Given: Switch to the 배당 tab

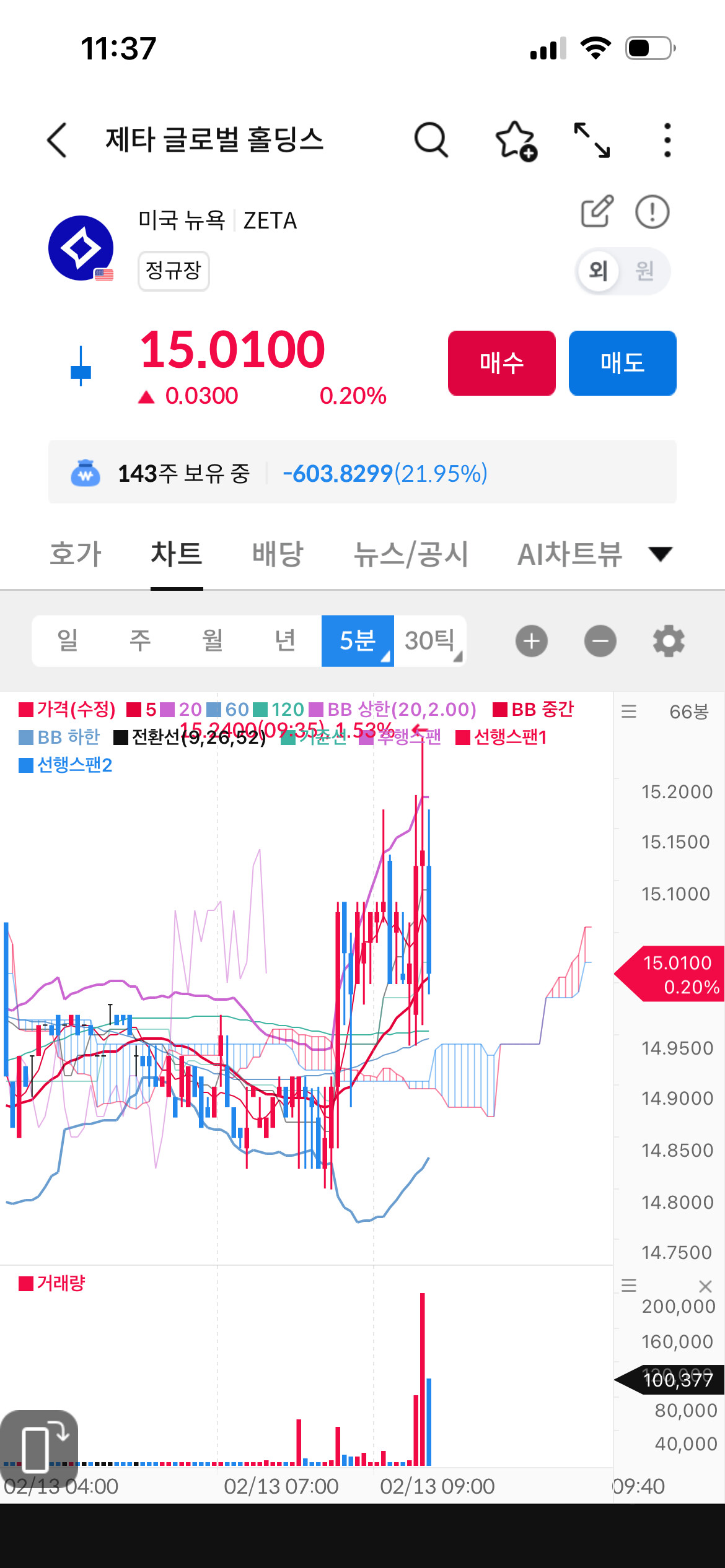Looking at the screenshot, I should point(278,554).
